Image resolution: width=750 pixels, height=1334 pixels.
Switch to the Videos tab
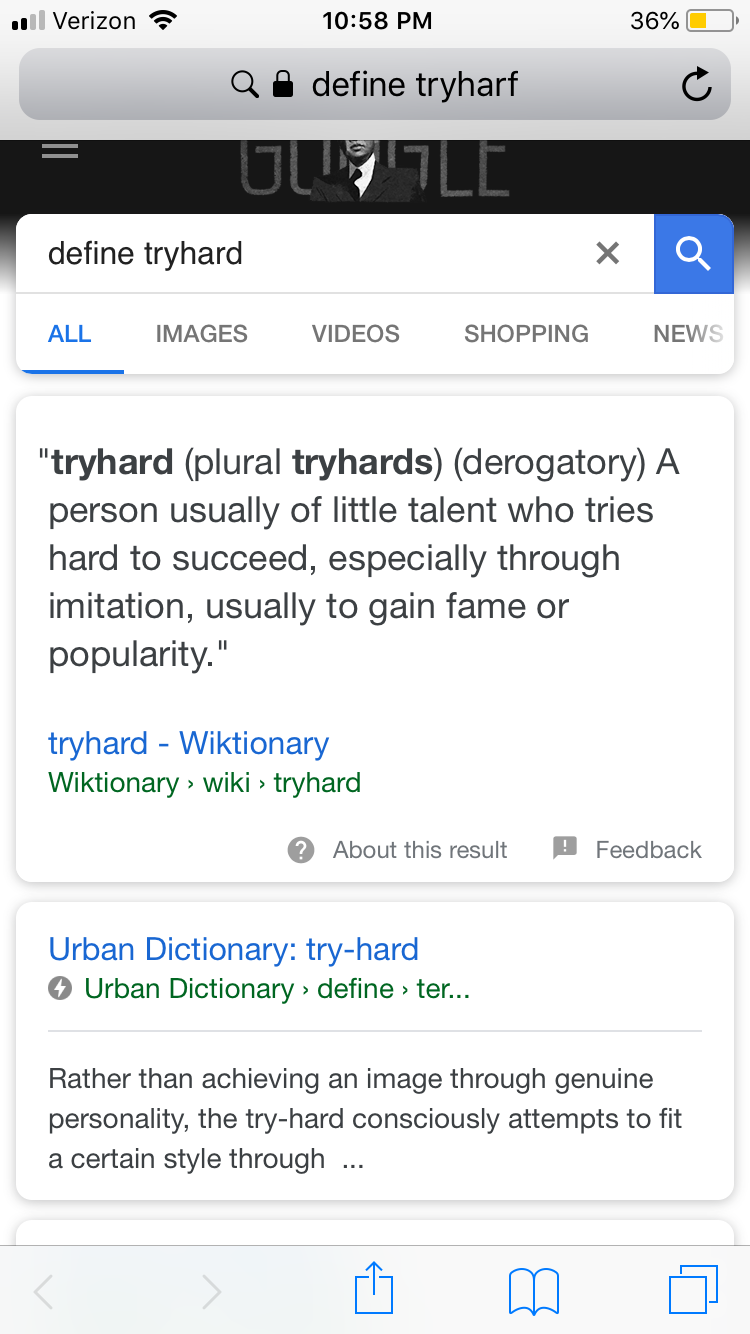[x=356, y=334]
